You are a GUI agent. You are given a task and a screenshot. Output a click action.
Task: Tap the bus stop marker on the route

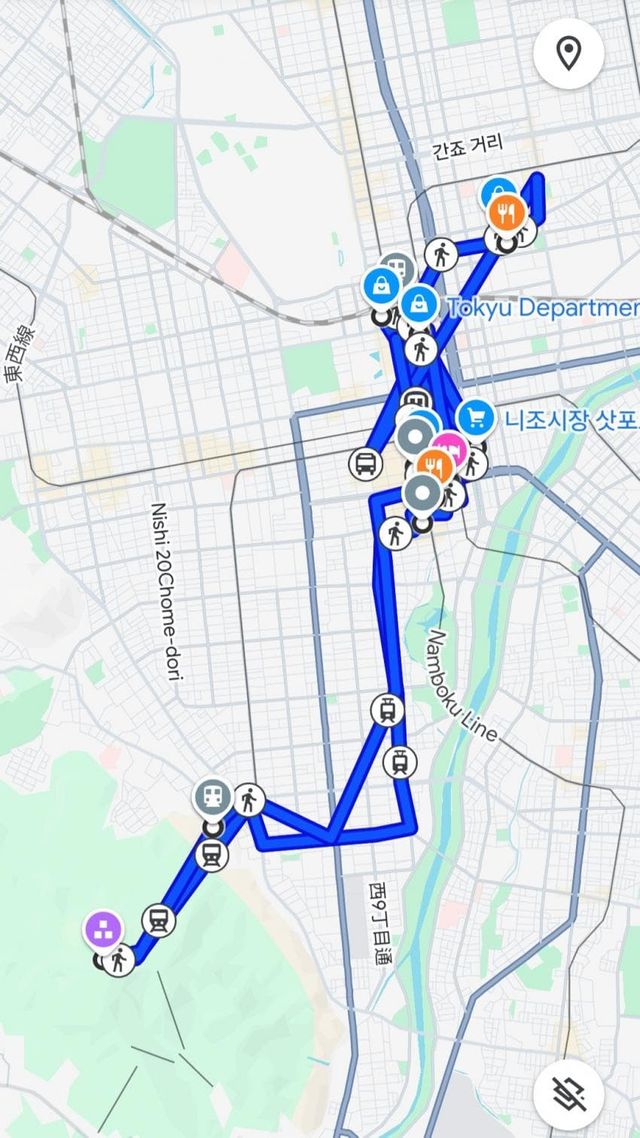[x=366, y=463]
